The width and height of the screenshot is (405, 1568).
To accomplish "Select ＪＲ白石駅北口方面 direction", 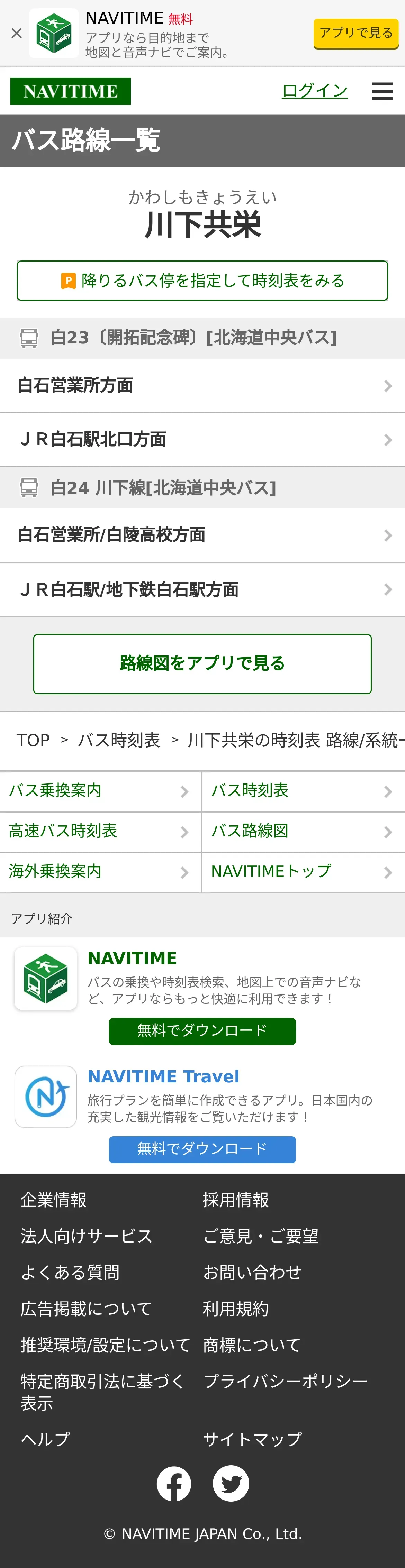I will tap(202, 440).
